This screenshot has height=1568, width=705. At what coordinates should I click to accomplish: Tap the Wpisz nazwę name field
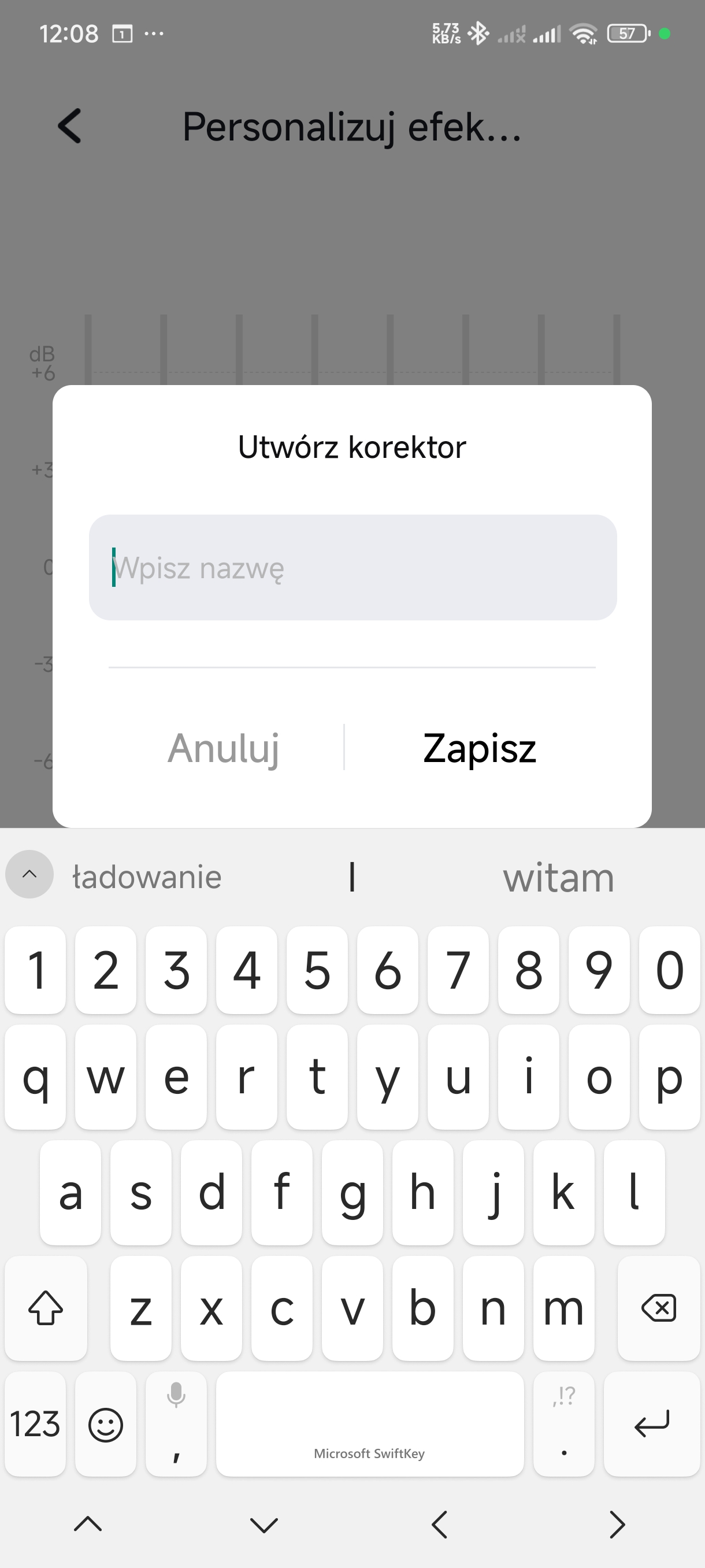(x=353, y=567)
